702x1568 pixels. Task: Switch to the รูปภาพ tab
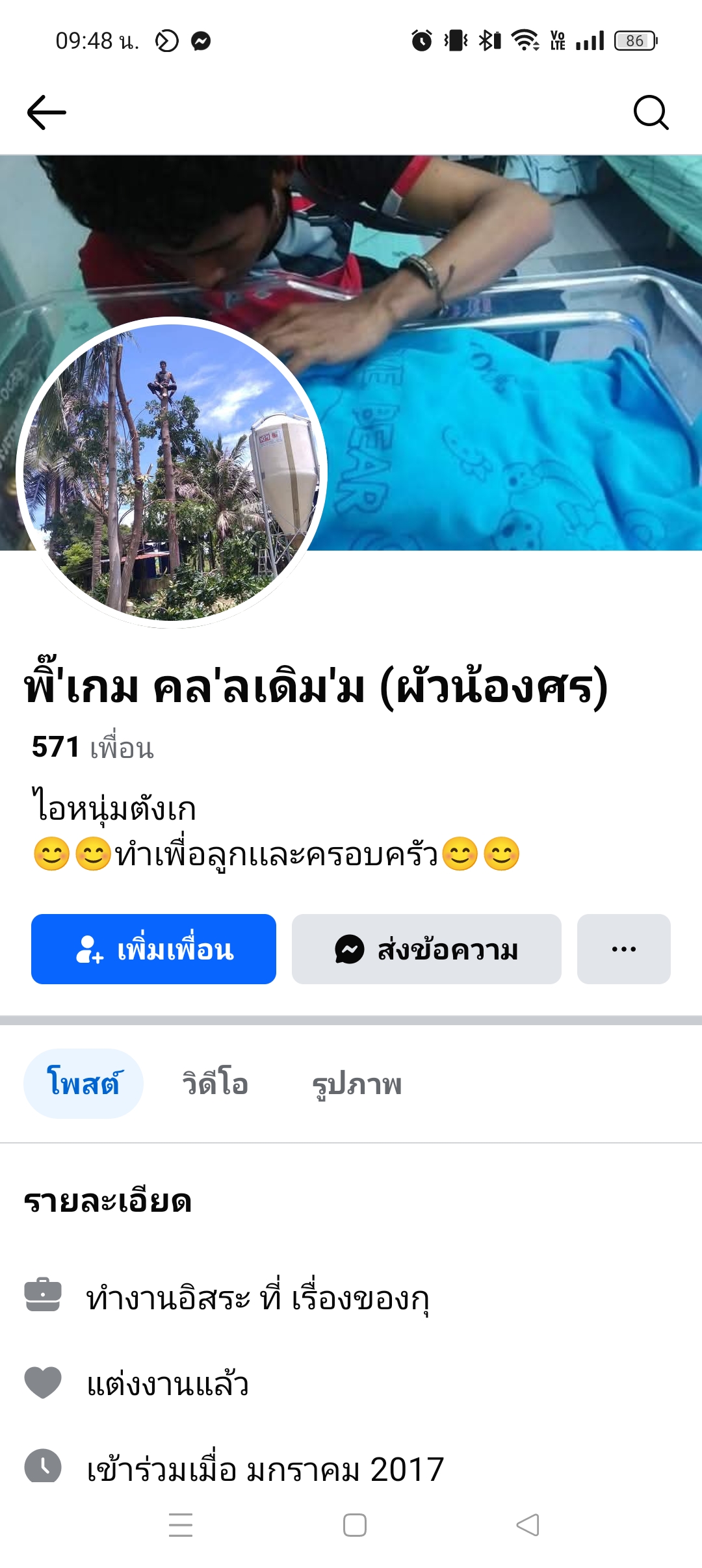click(x=357, y=1084)
